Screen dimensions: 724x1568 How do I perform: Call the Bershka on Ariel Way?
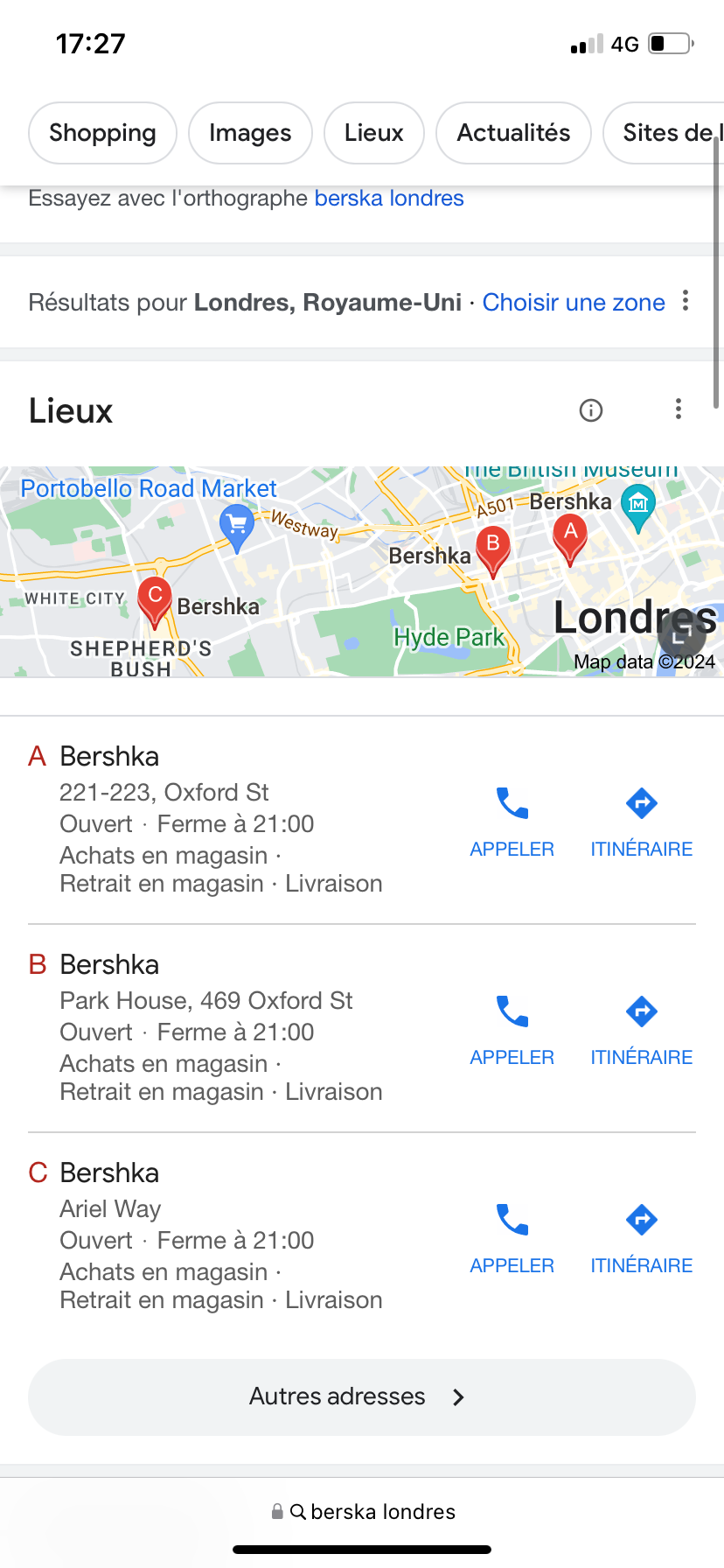pyautogui.click(x=512, y=1239)
